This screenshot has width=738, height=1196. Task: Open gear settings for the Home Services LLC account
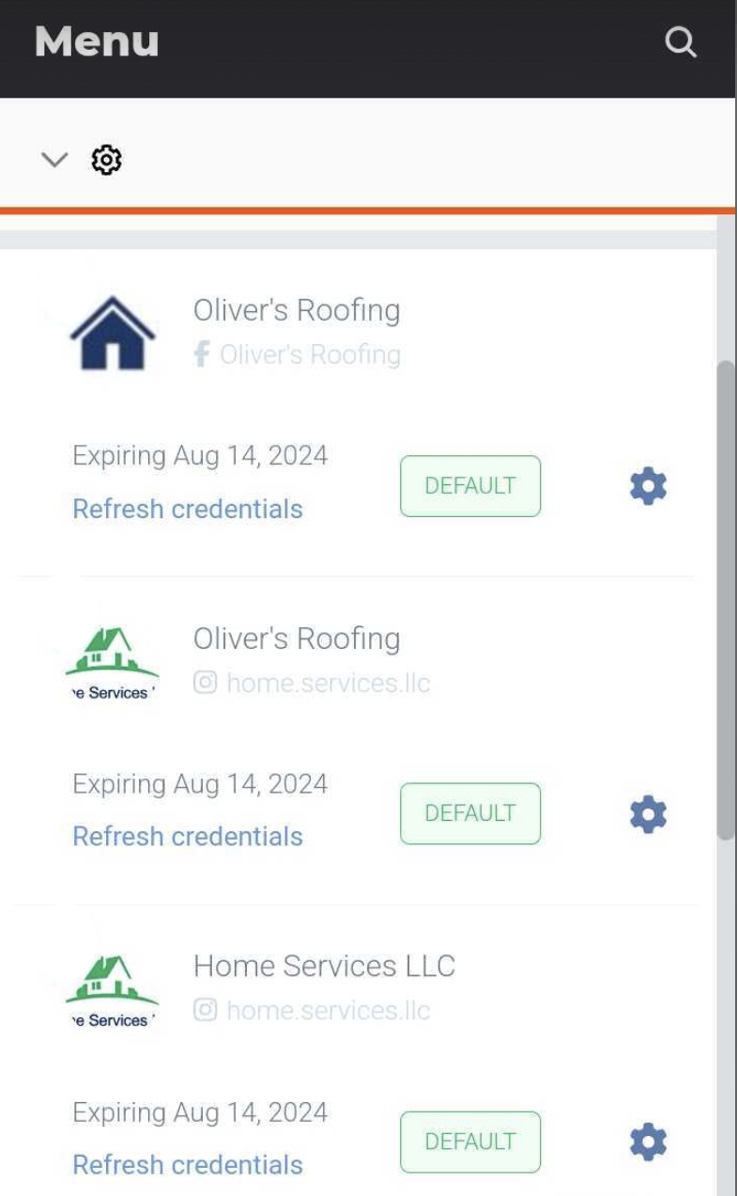[x=648, y=1142]
